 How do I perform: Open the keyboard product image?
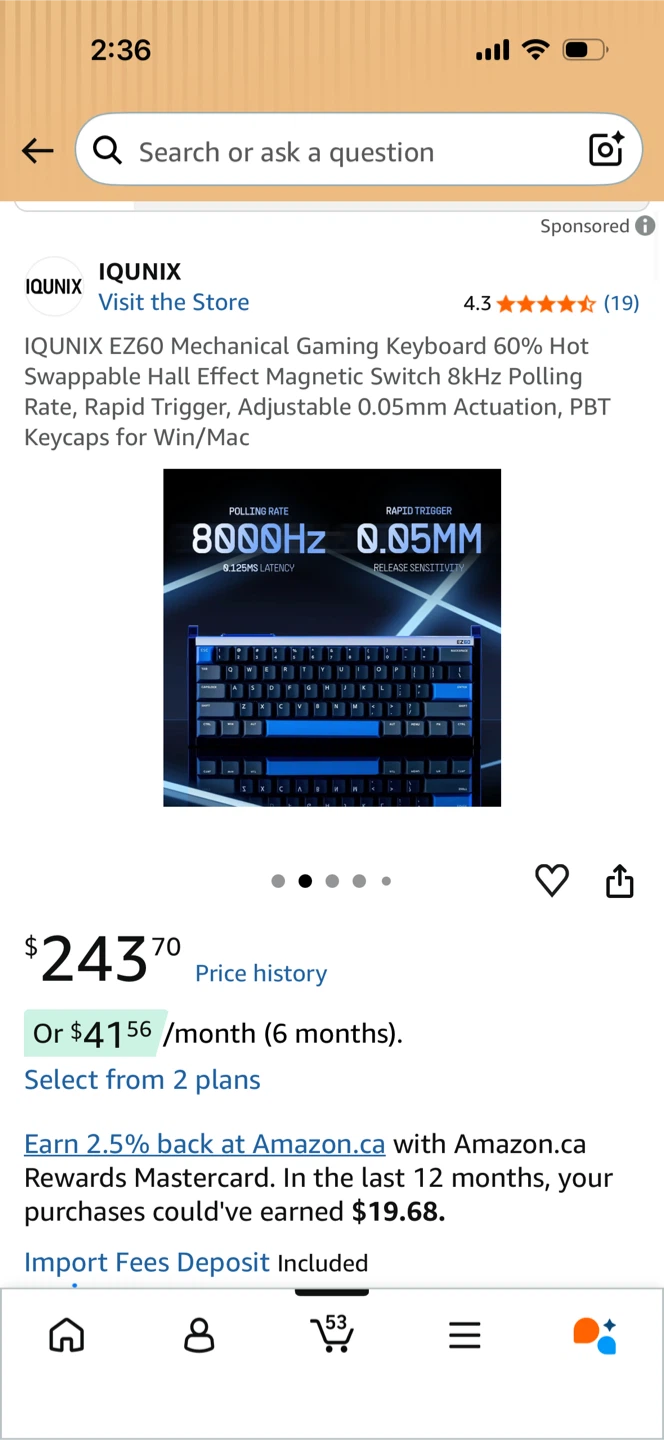tap(332, 637)
